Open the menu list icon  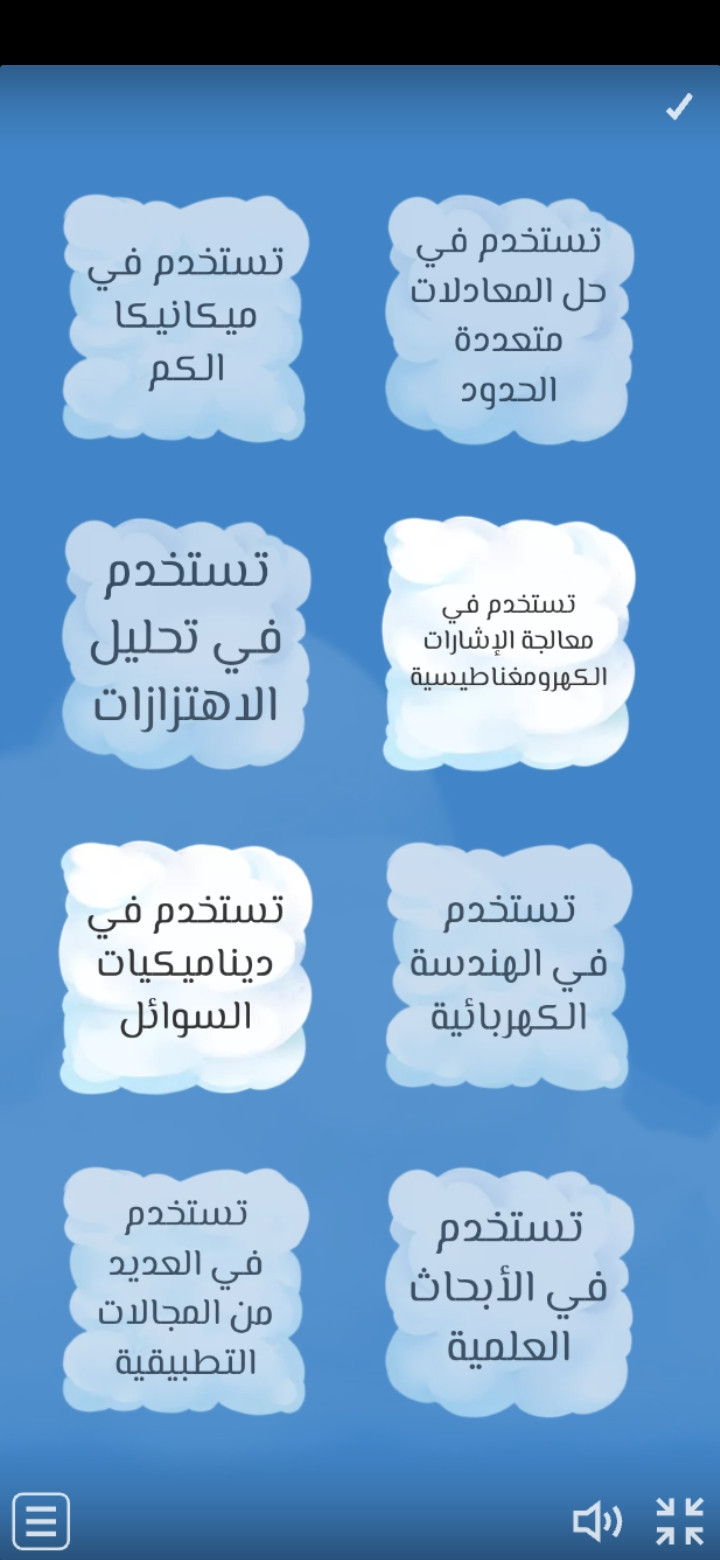point(41,1521)
